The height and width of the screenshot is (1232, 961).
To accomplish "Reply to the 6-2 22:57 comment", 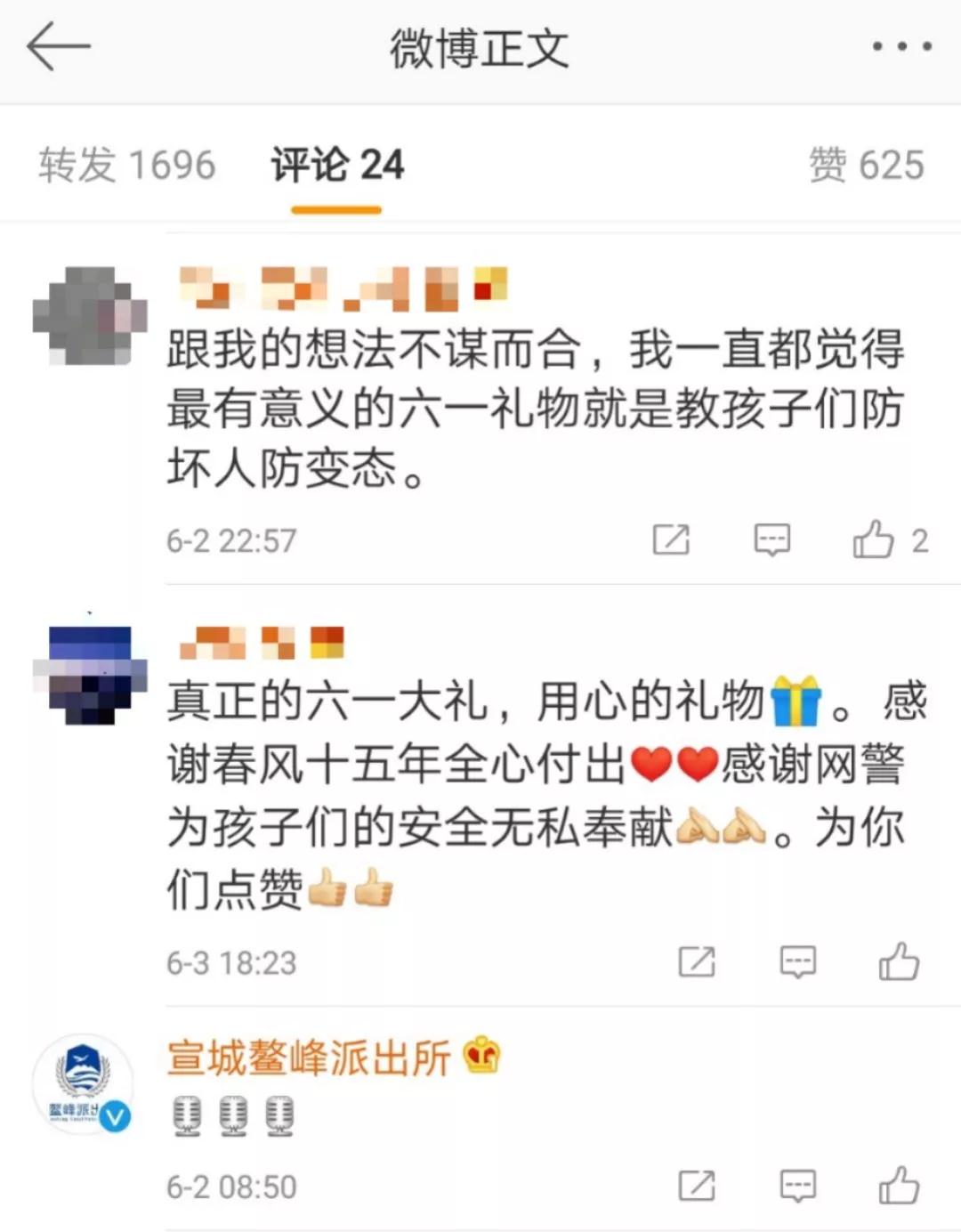I will click(771, 539).
